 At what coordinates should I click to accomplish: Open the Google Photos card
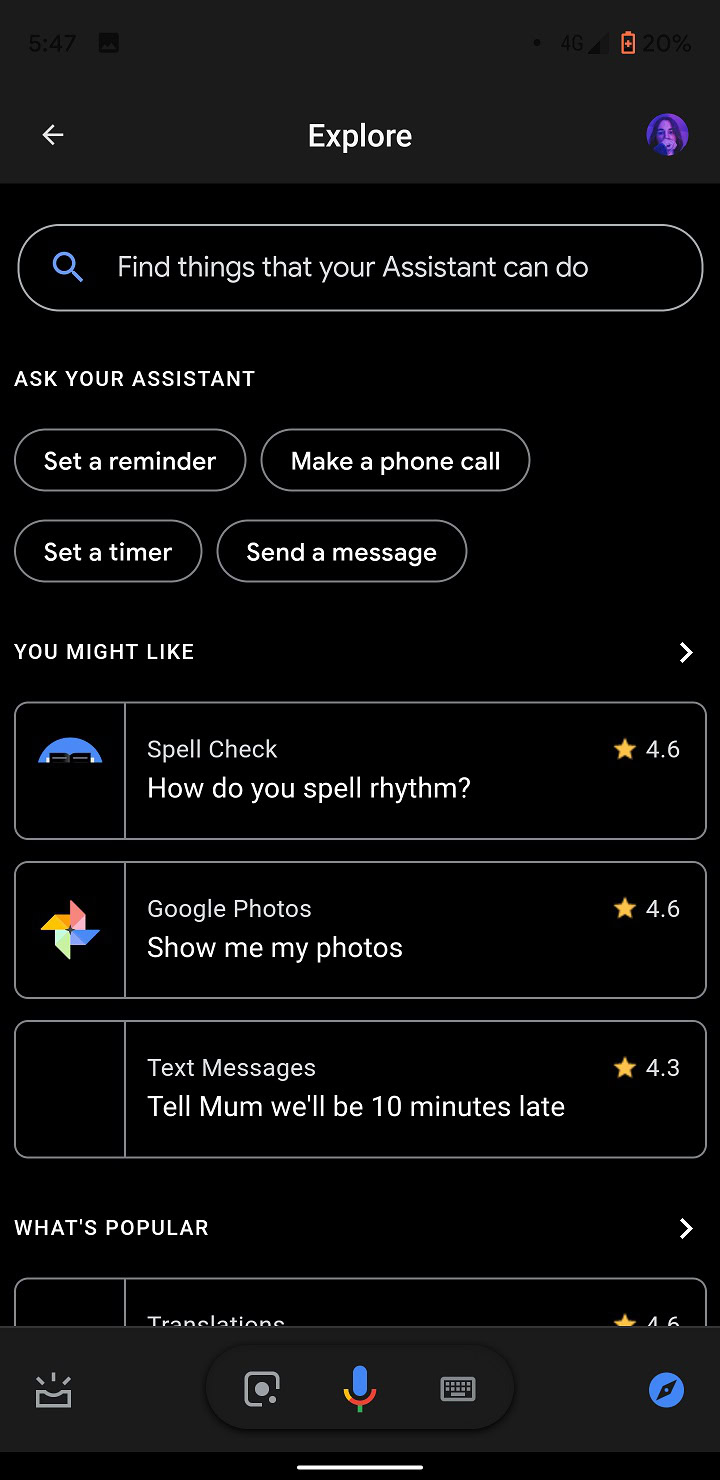click(x=360, y=929)
